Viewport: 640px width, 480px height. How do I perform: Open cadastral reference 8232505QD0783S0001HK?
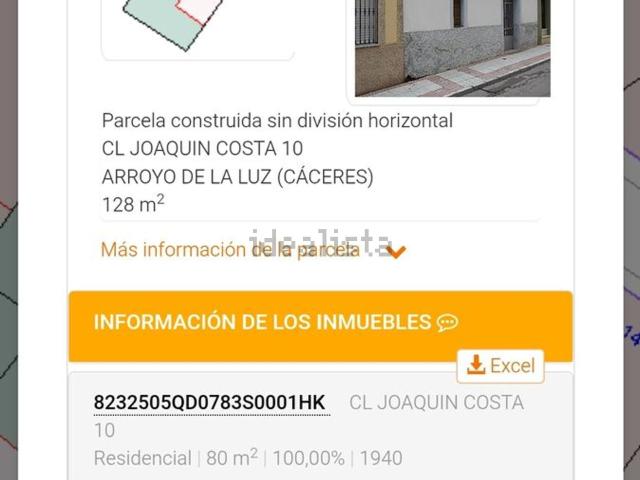tap(209, 402)
